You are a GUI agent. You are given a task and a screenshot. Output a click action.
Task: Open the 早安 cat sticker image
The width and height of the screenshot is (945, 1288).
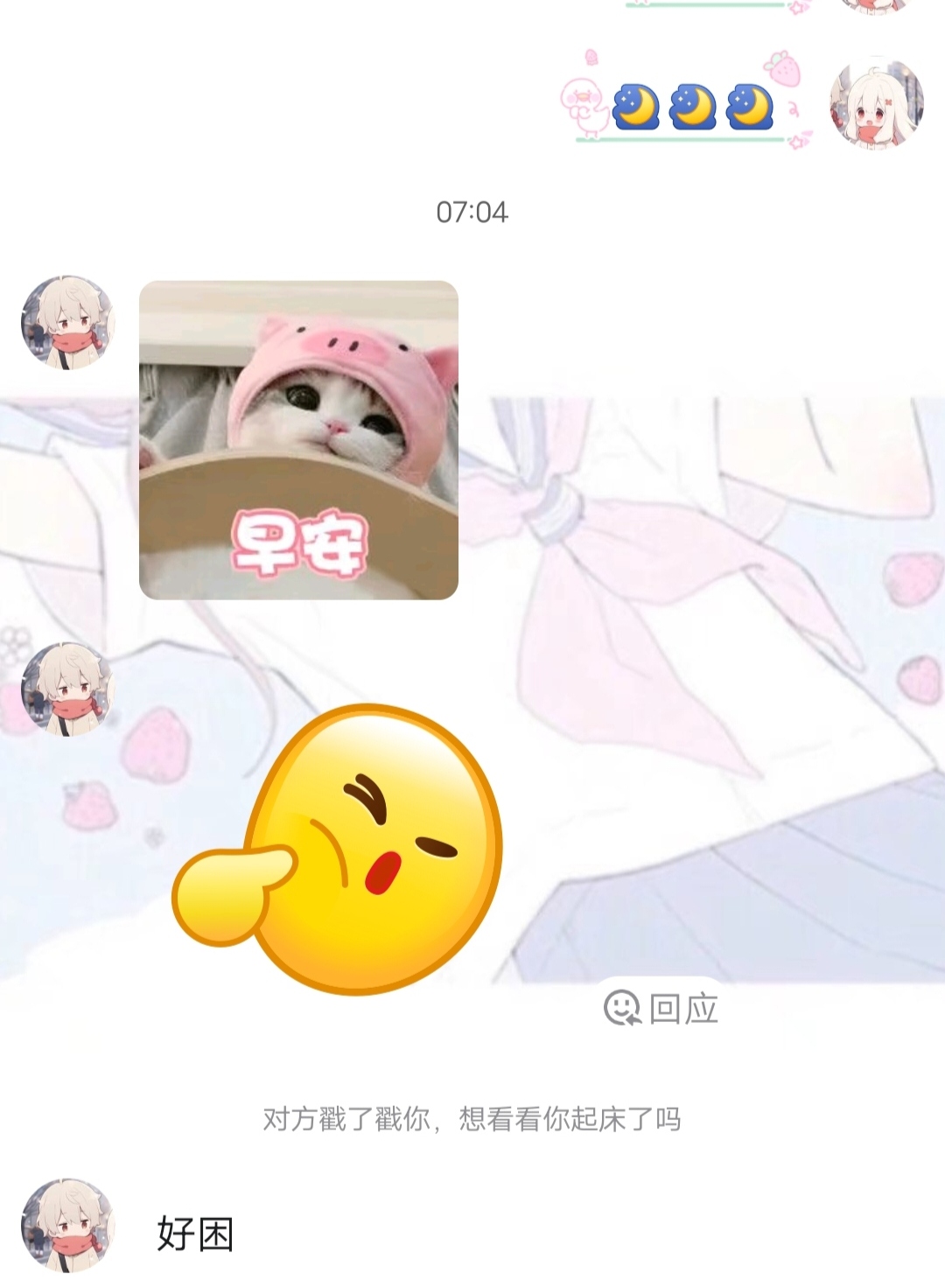pyautogui.click(x=298, y=440)
